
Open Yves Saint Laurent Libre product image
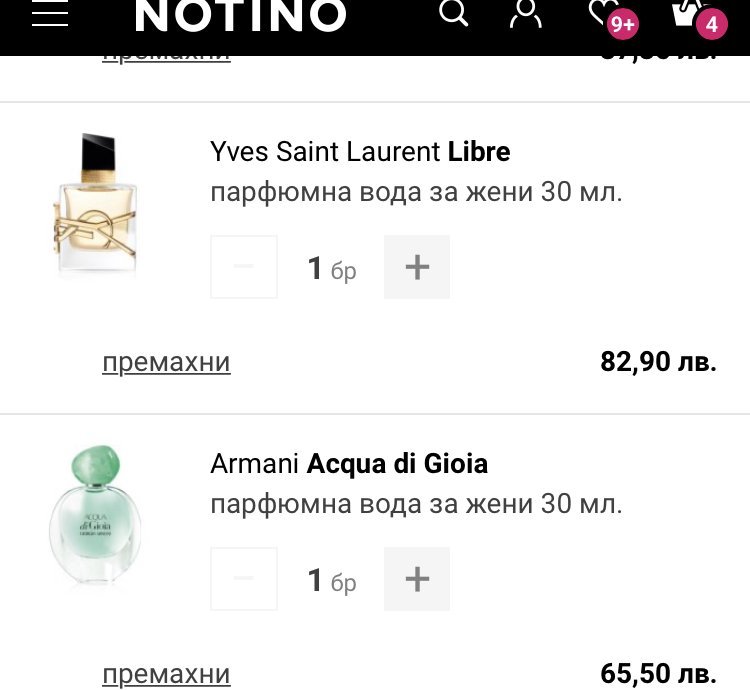(95, 204)
